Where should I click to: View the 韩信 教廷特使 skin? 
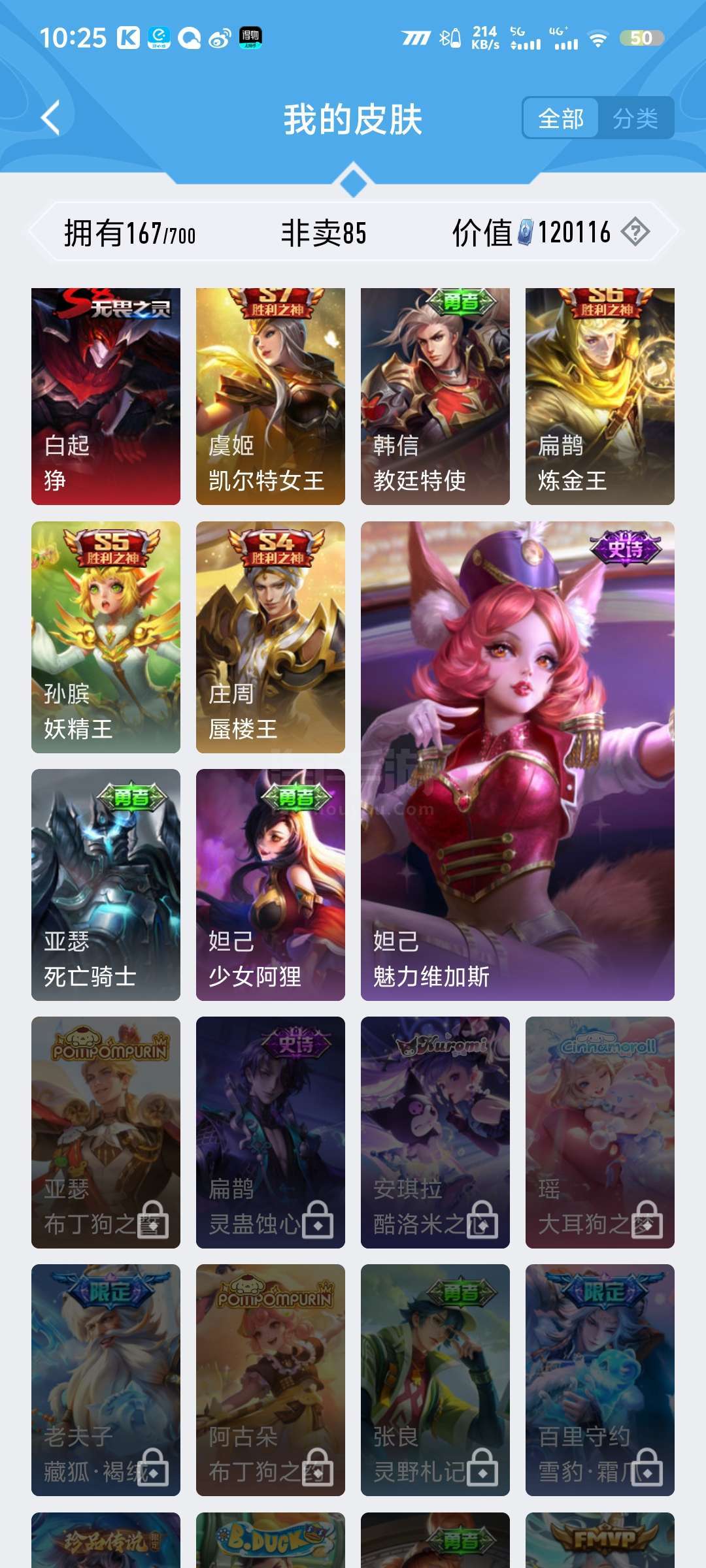point(435,397)
